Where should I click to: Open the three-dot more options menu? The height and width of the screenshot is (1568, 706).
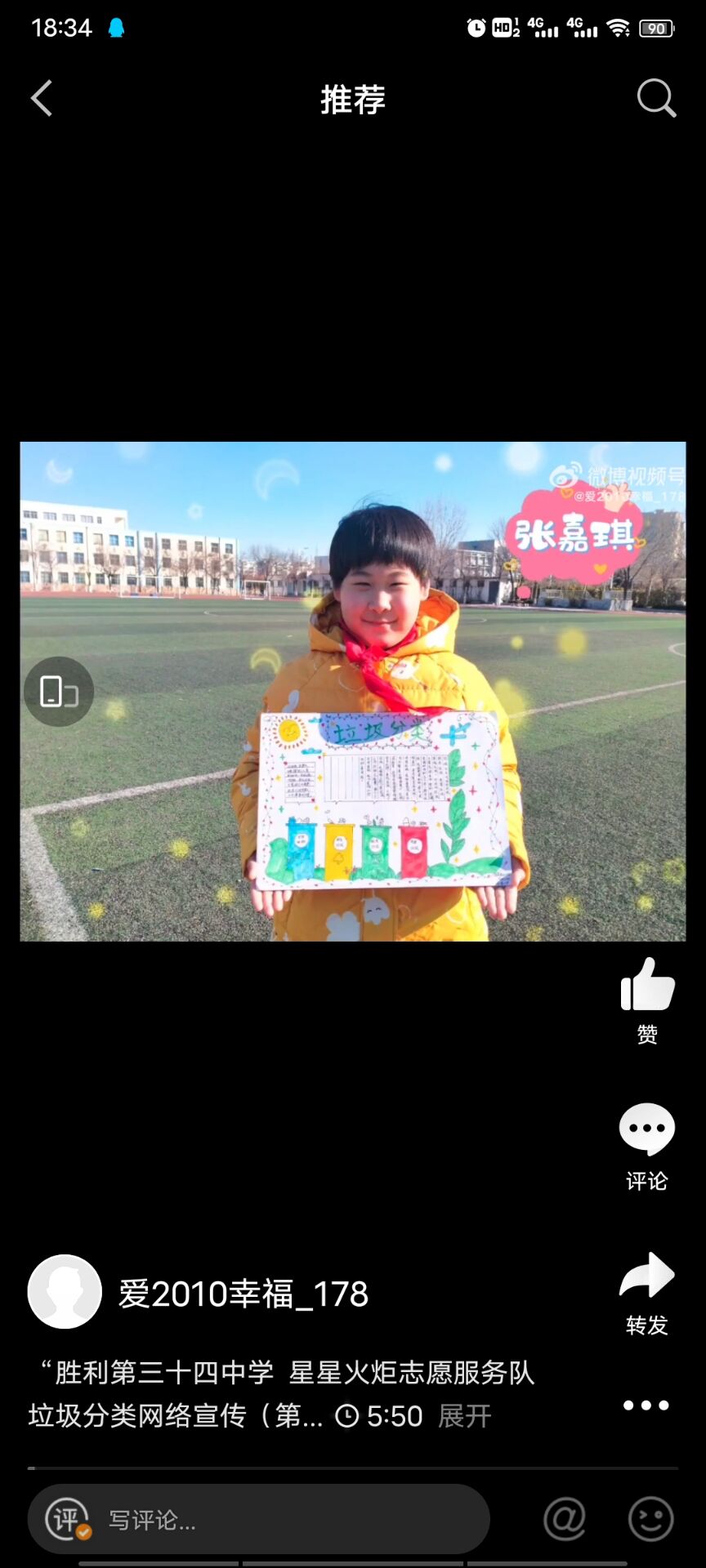(x=646, y=1405)
